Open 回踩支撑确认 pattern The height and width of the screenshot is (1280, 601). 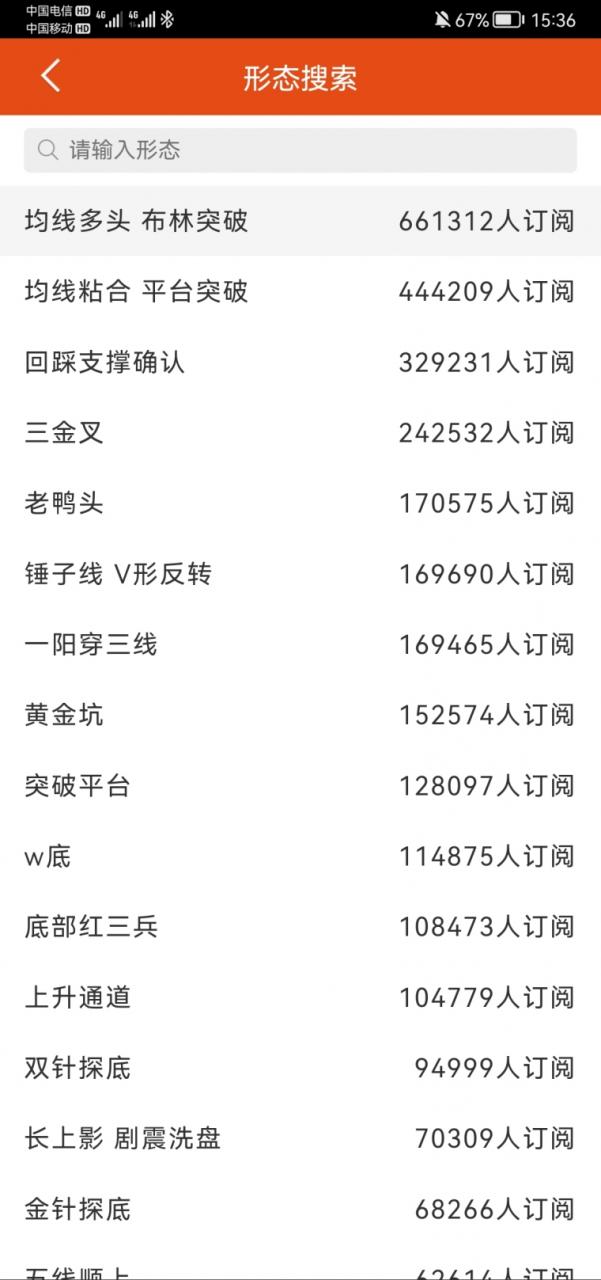point(300,362)
